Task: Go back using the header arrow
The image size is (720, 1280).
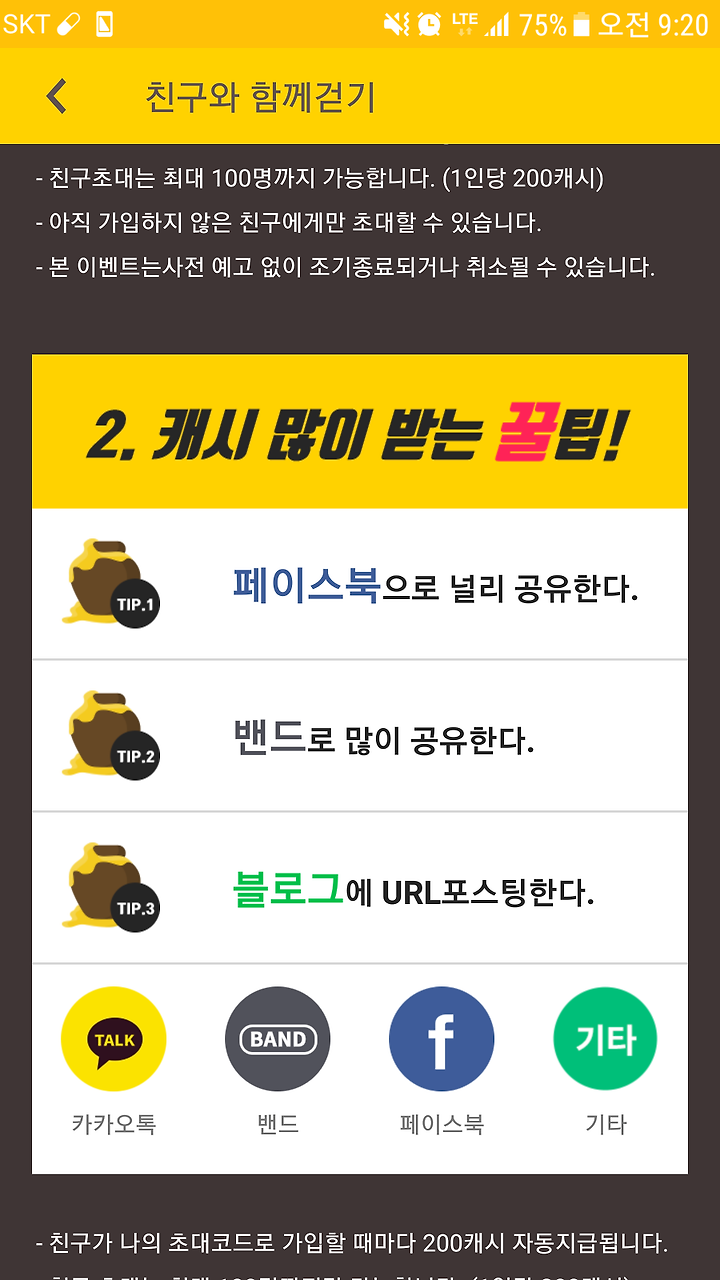Action: (x=57, y=97)
